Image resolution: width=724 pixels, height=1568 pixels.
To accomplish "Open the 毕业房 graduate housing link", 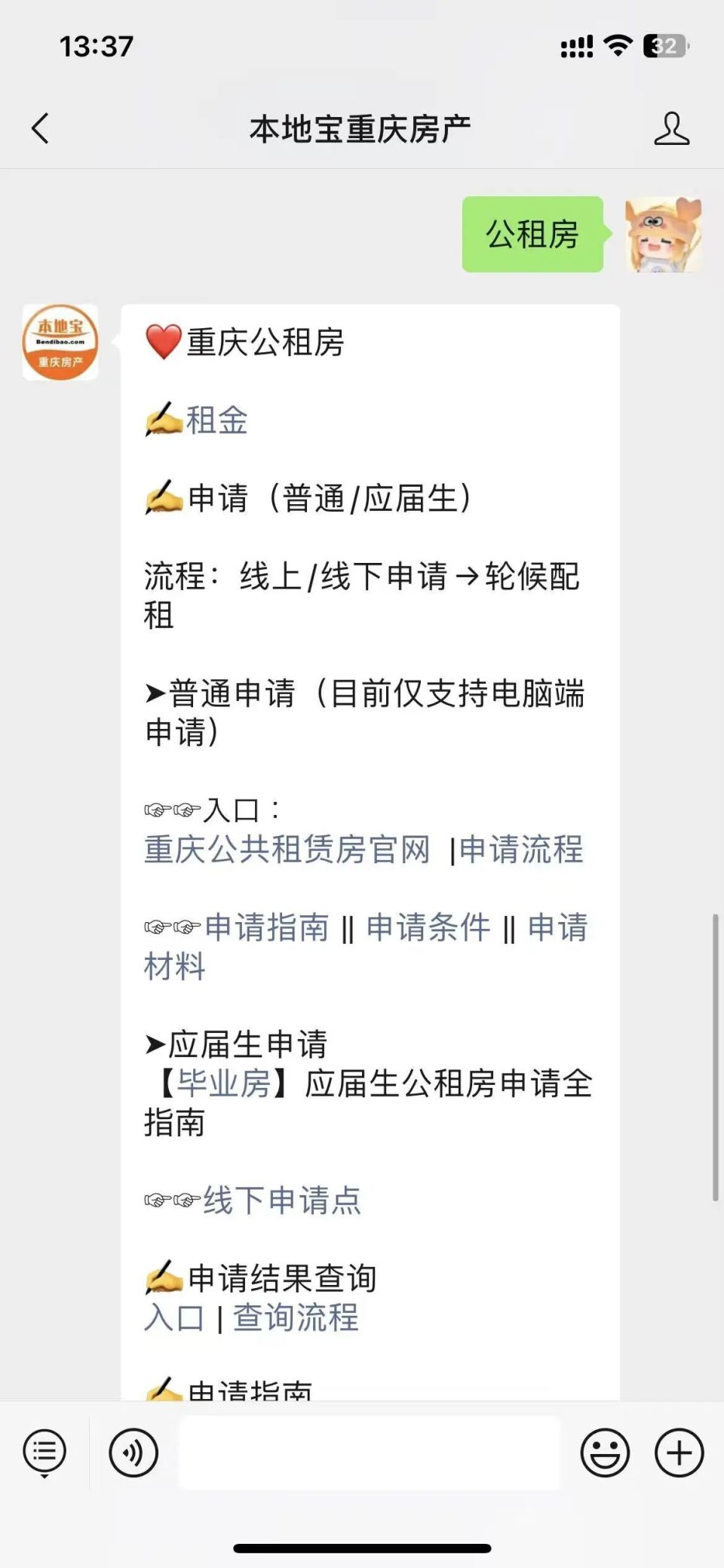I will tap(222, 1086).
